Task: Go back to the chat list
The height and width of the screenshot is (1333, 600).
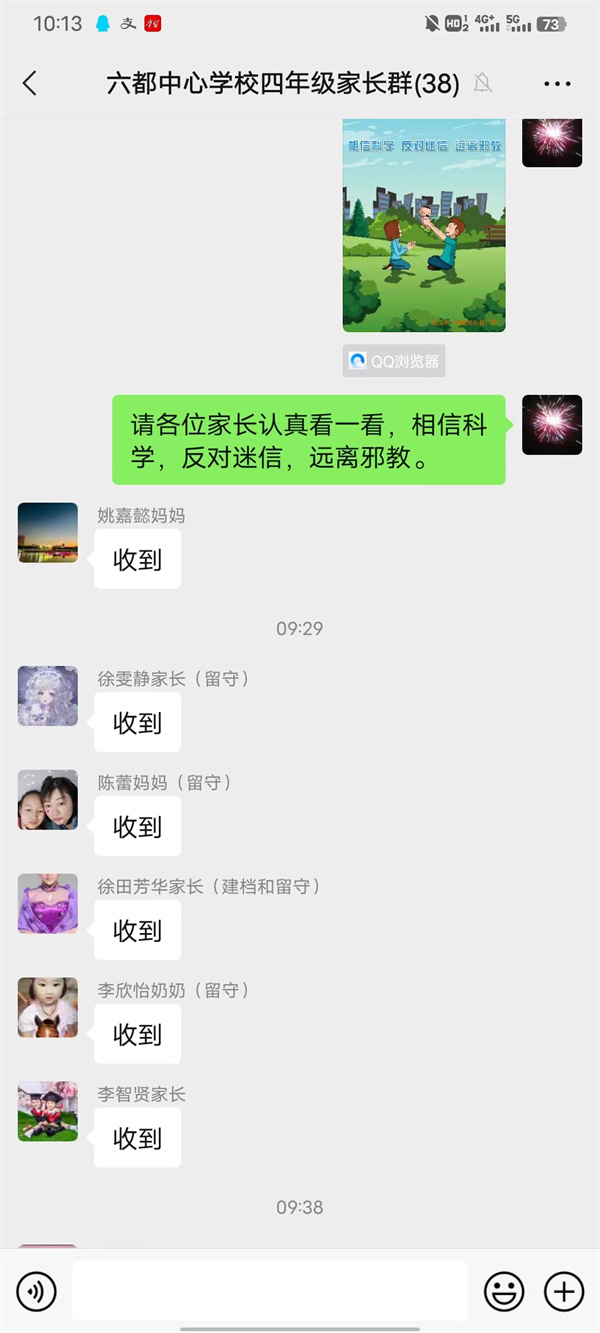Action: [x=30, y=83]
